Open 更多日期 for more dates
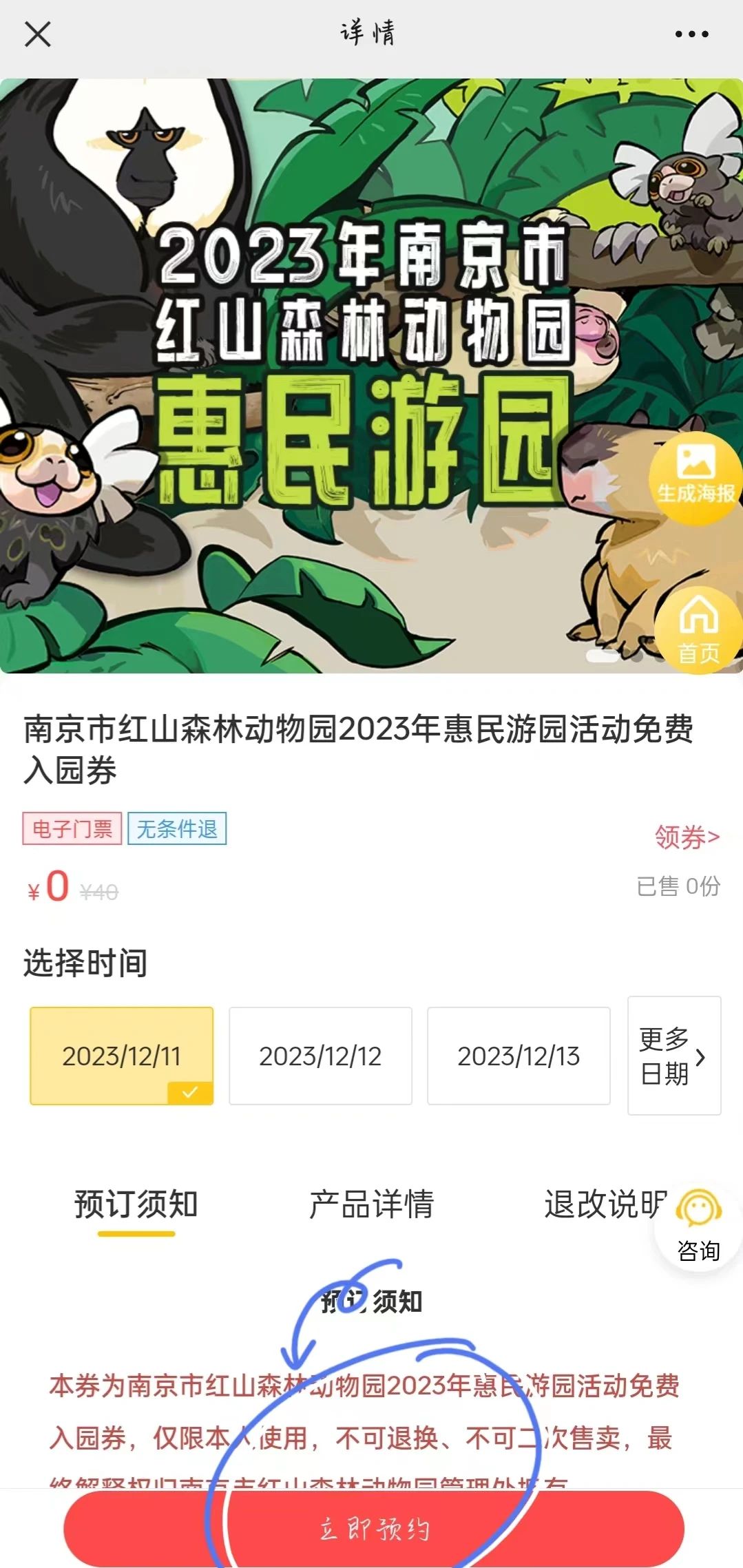 [673, 1056]
